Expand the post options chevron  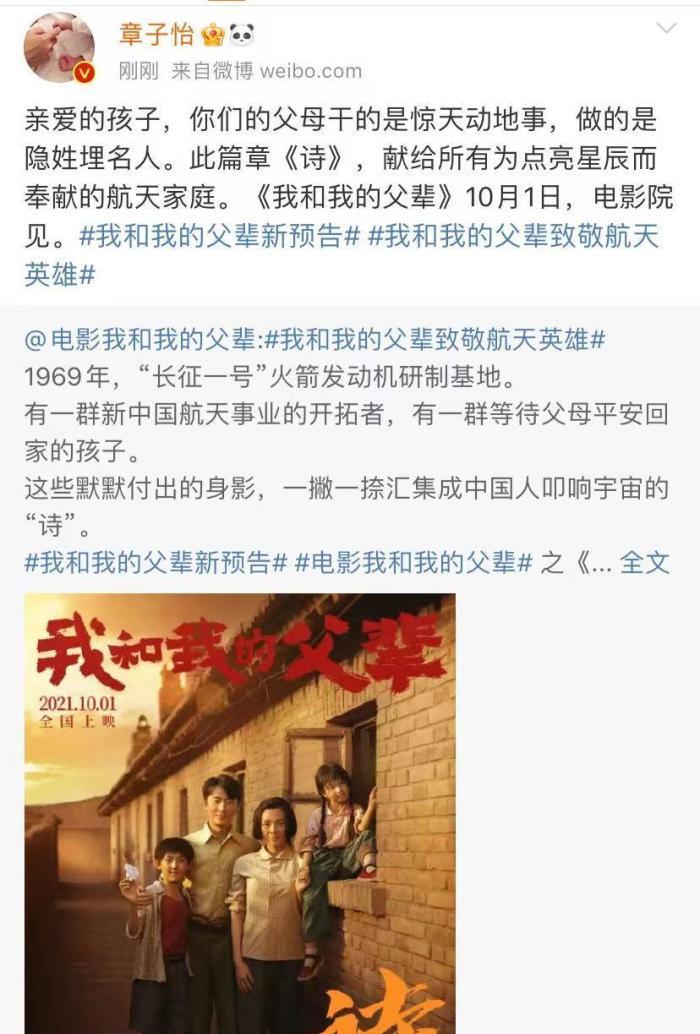(665, 28)
